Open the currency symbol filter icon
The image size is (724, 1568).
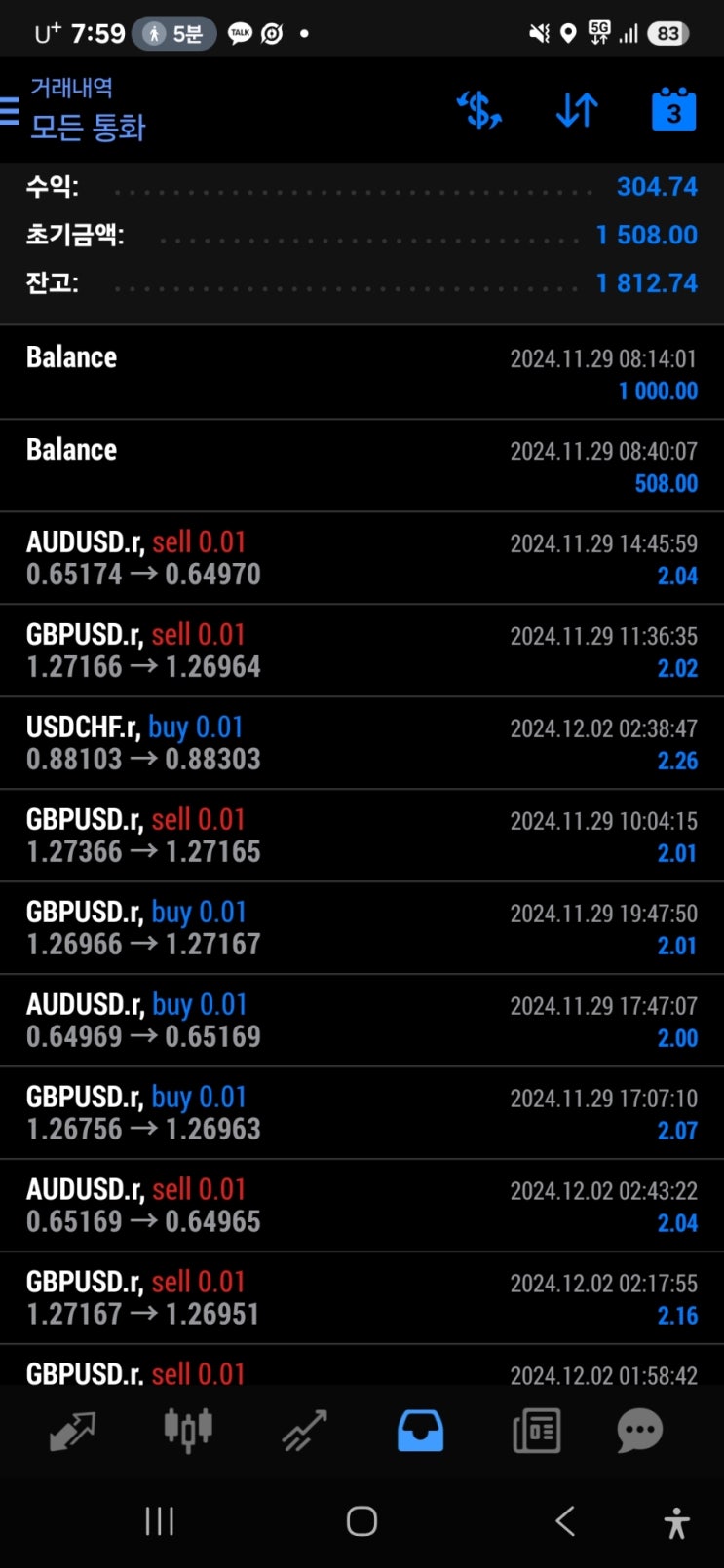(x=479, y=110)
